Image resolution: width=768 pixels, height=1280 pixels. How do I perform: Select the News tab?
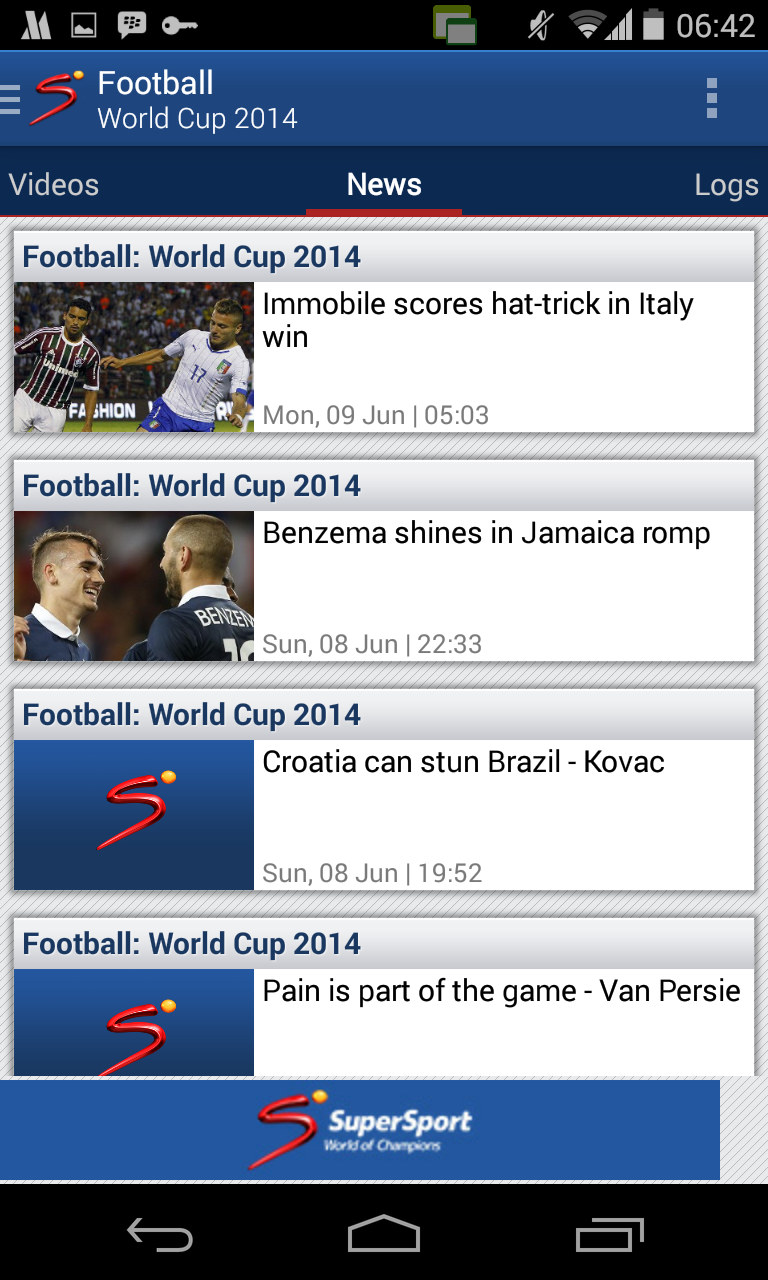click(x=384, y=185)
